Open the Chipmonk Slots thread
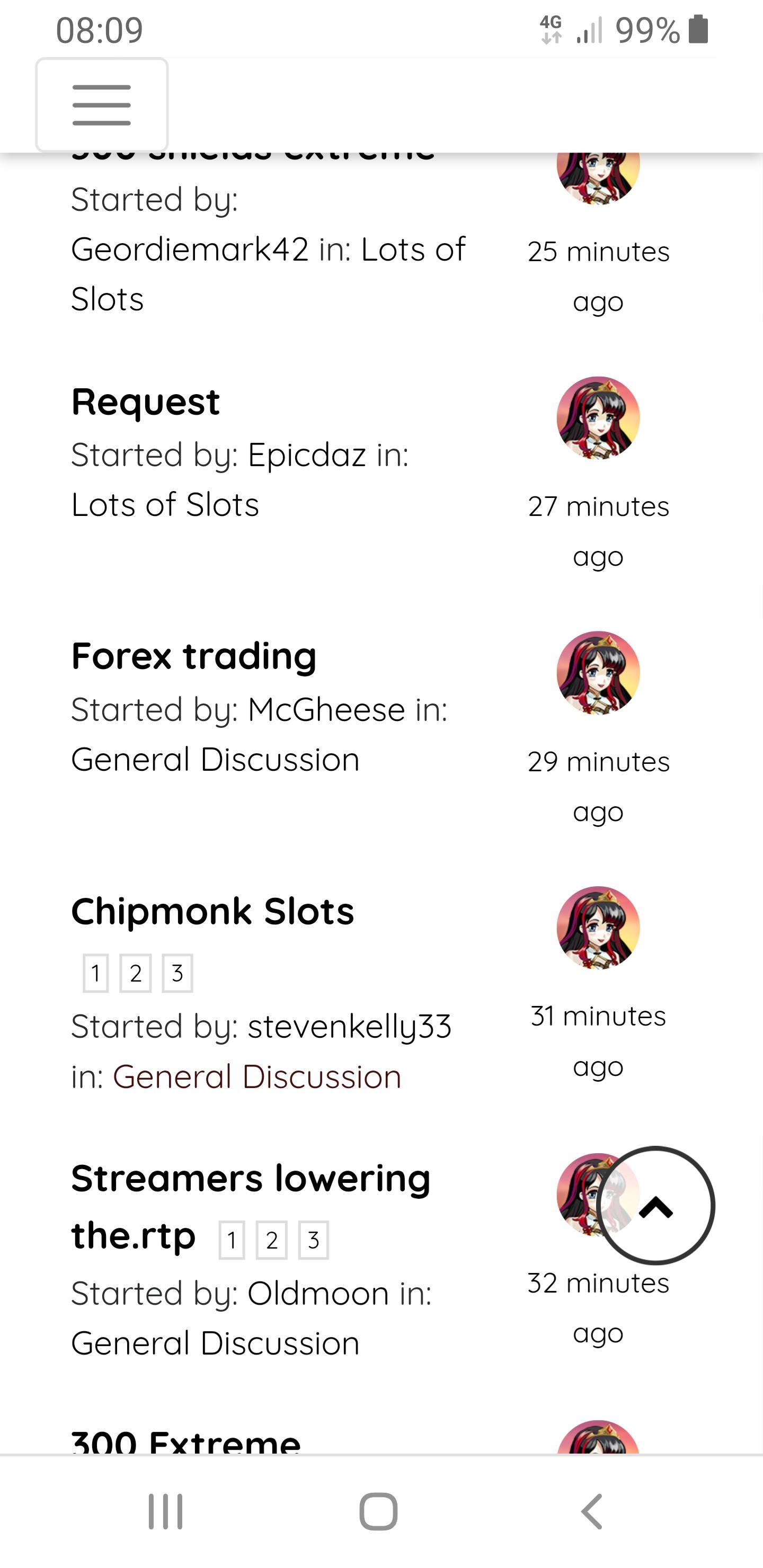Image resolution: width=763 pixels, height=1568 pixels. coord(212,911)
